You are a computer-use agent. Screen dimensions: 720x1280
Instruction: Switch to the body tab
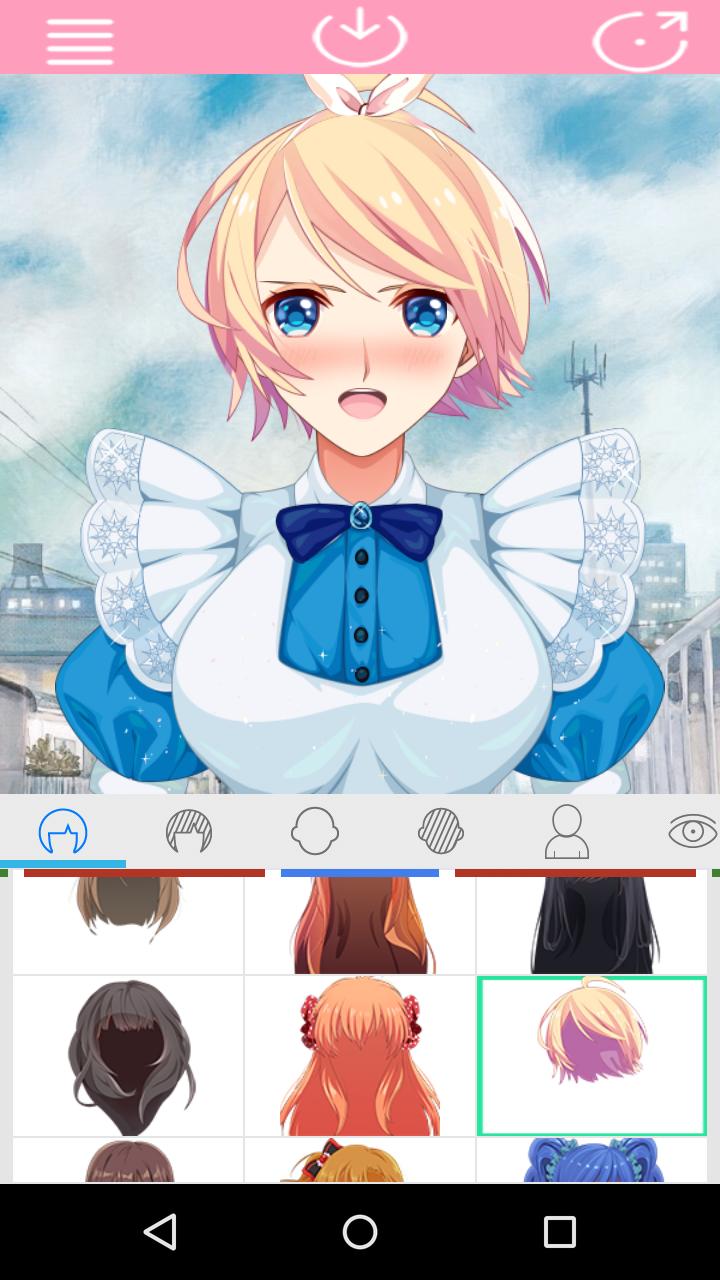(567, 832)
